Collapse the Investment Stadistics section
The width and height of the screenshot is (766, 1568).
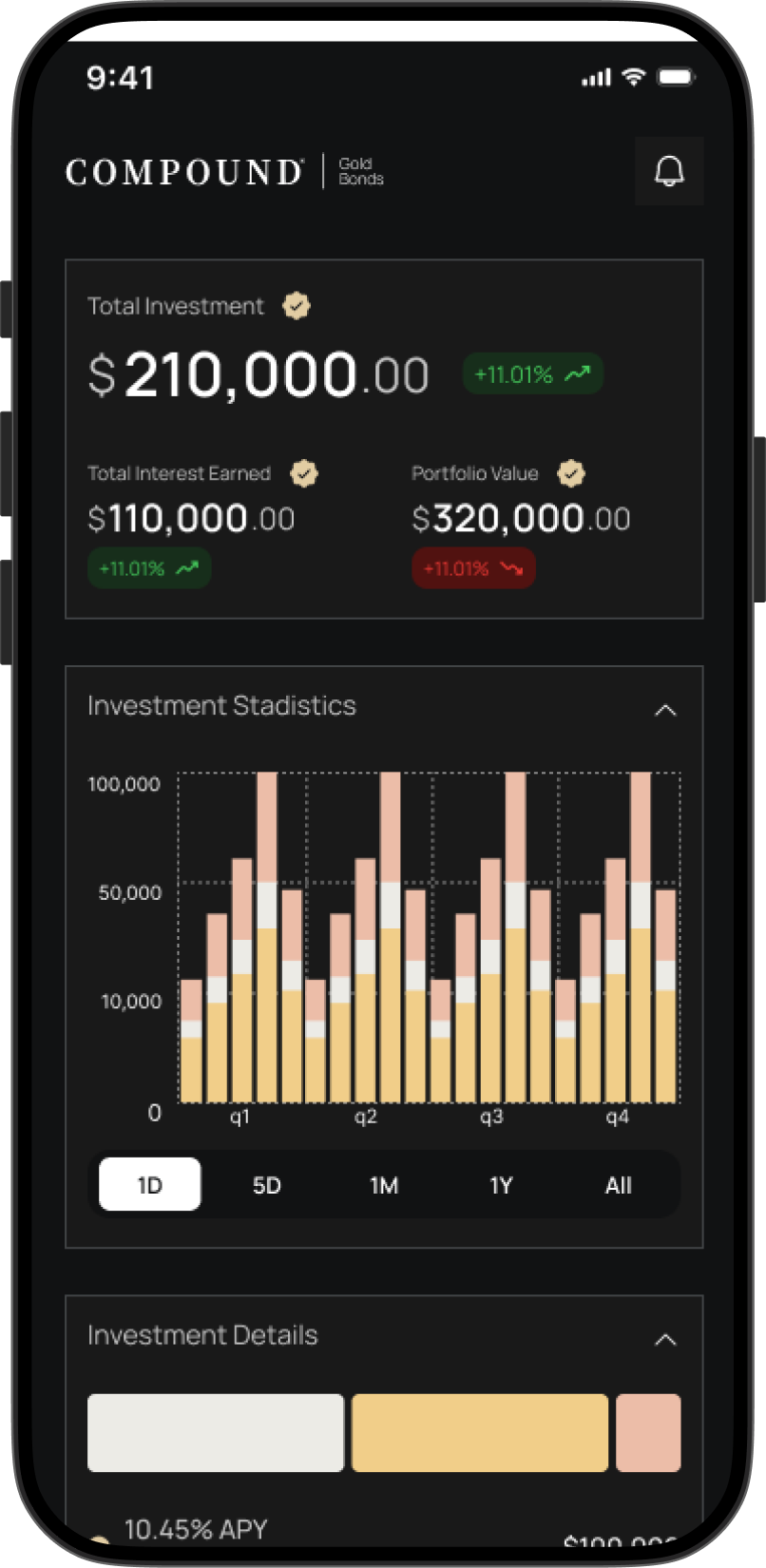click(x=665, y=710)
